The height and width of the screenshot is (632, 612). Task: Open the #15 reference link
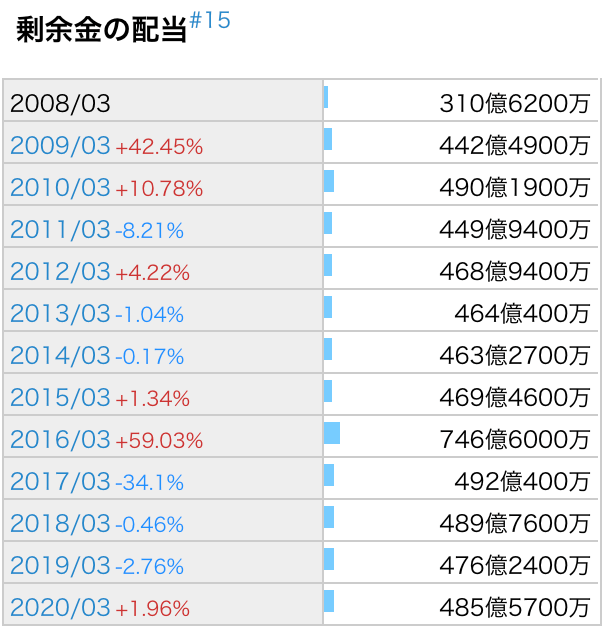pos(209,21)
